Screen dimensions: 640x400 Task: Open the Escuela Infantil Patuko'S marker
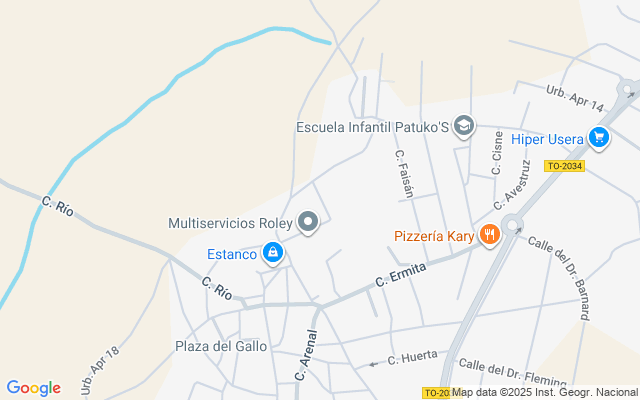tap(464, 126)
